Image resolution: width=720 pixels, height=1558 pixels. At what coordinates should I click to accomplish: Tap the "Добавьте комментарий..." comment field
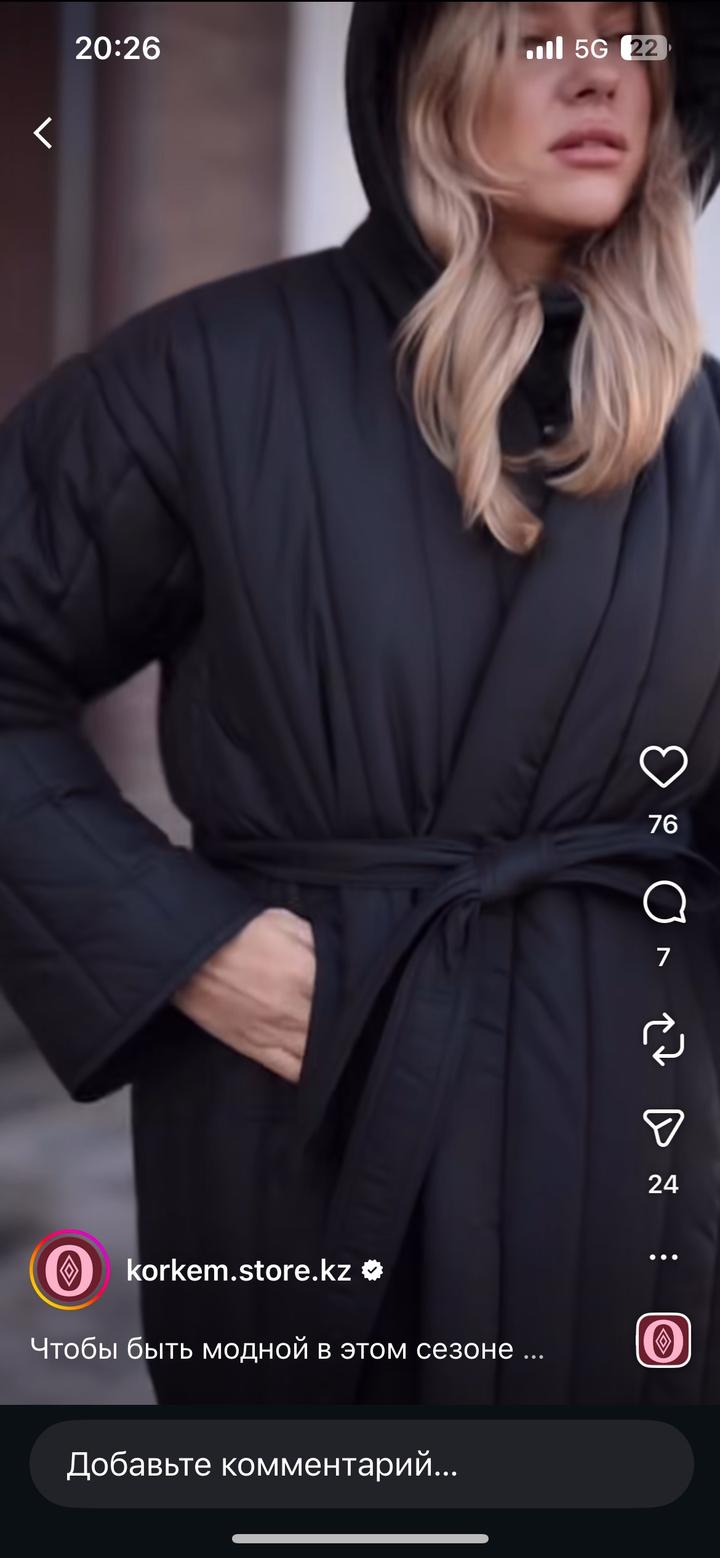360,1465
